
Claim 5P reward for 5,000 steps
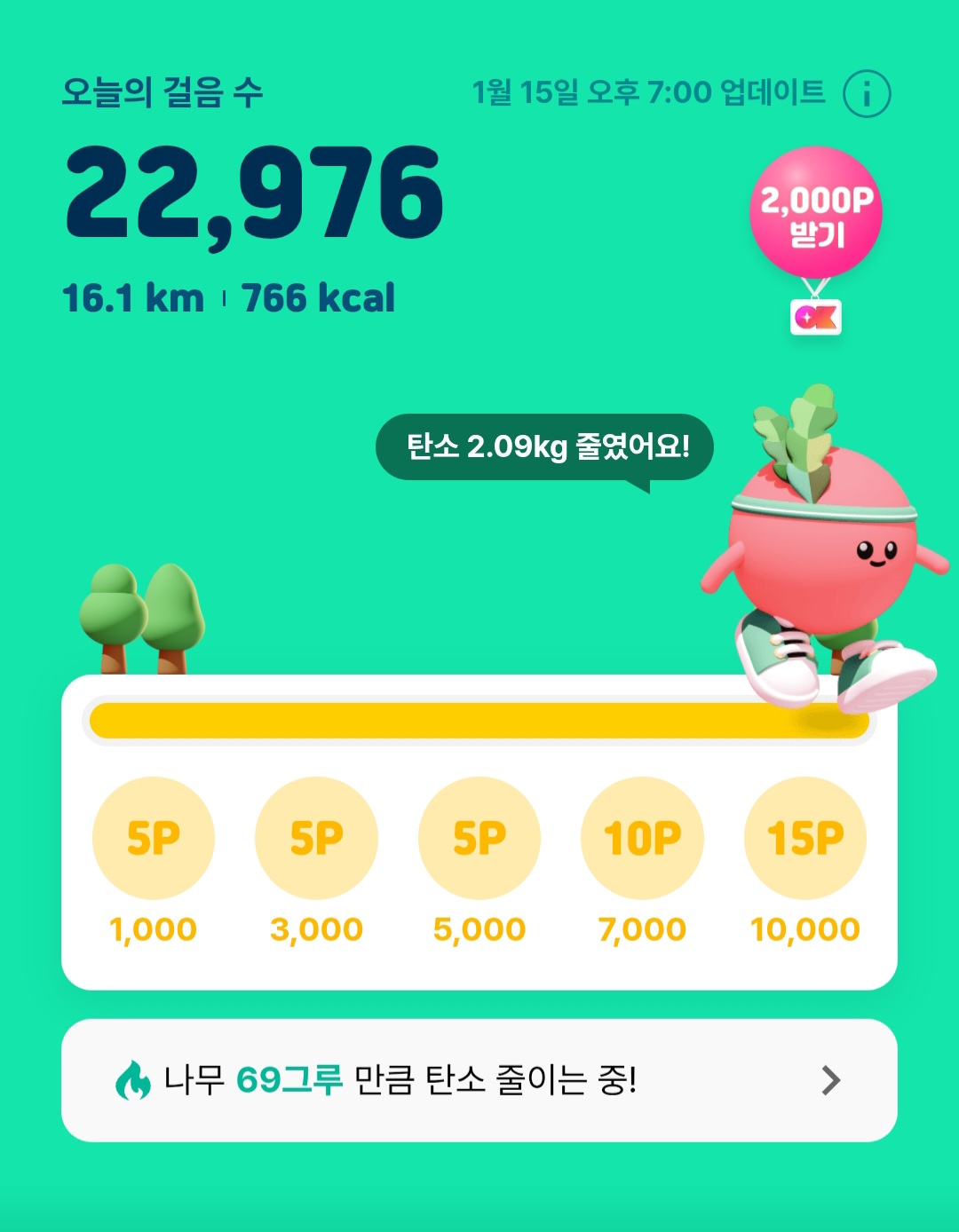479,838
